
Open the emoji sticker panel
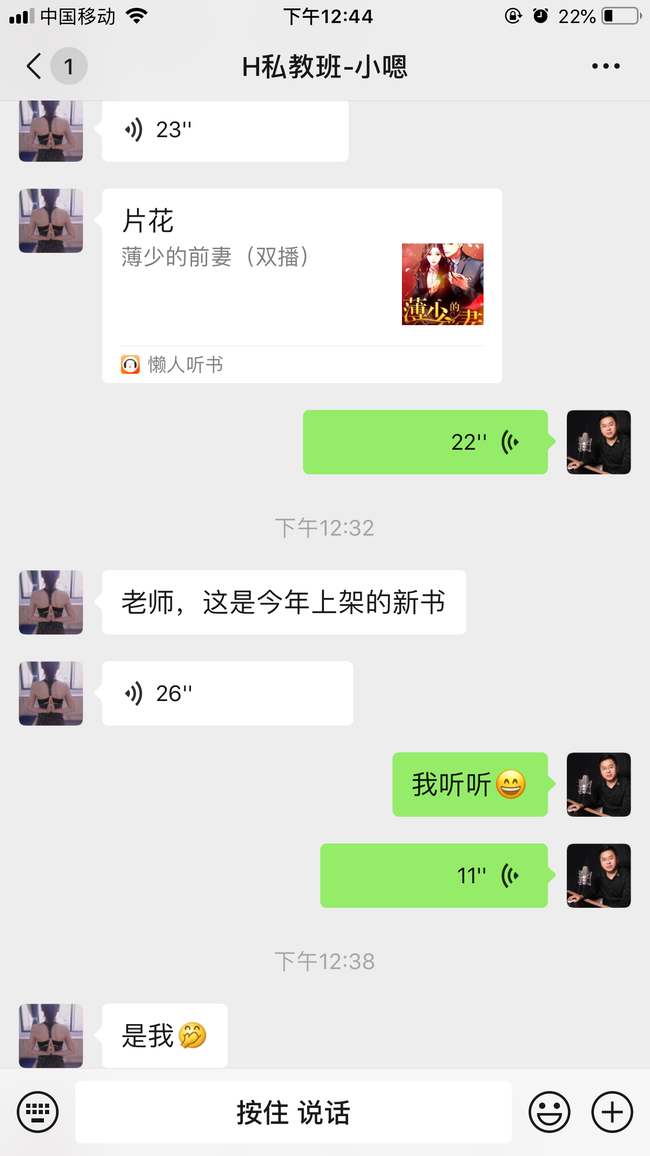pos(549,1112)
